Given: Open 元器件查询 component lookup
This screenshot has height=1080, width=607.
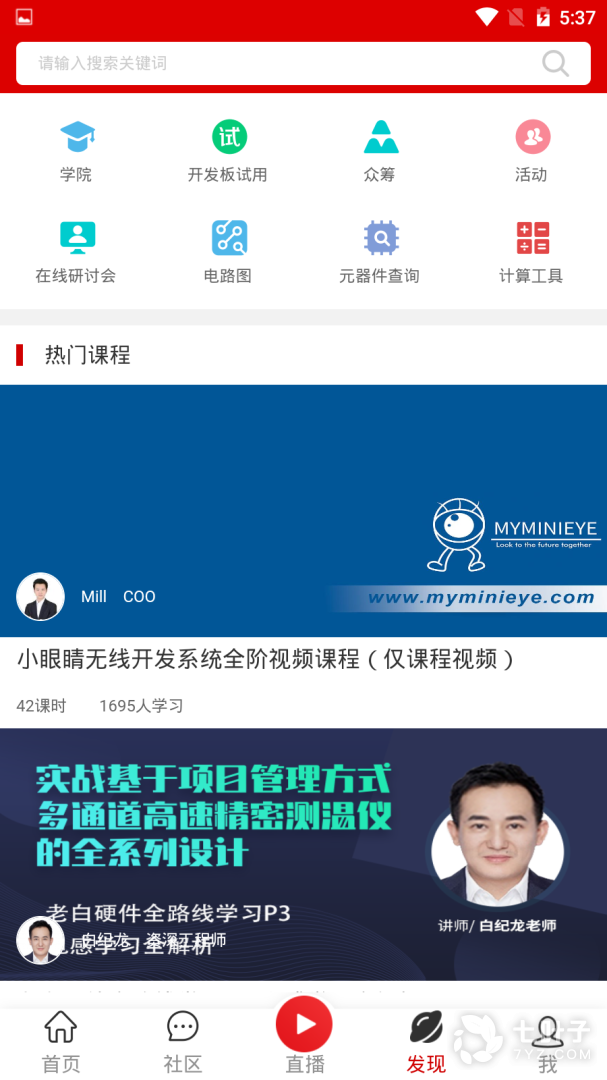Looking at the screenshot, I should coord(380,252).
